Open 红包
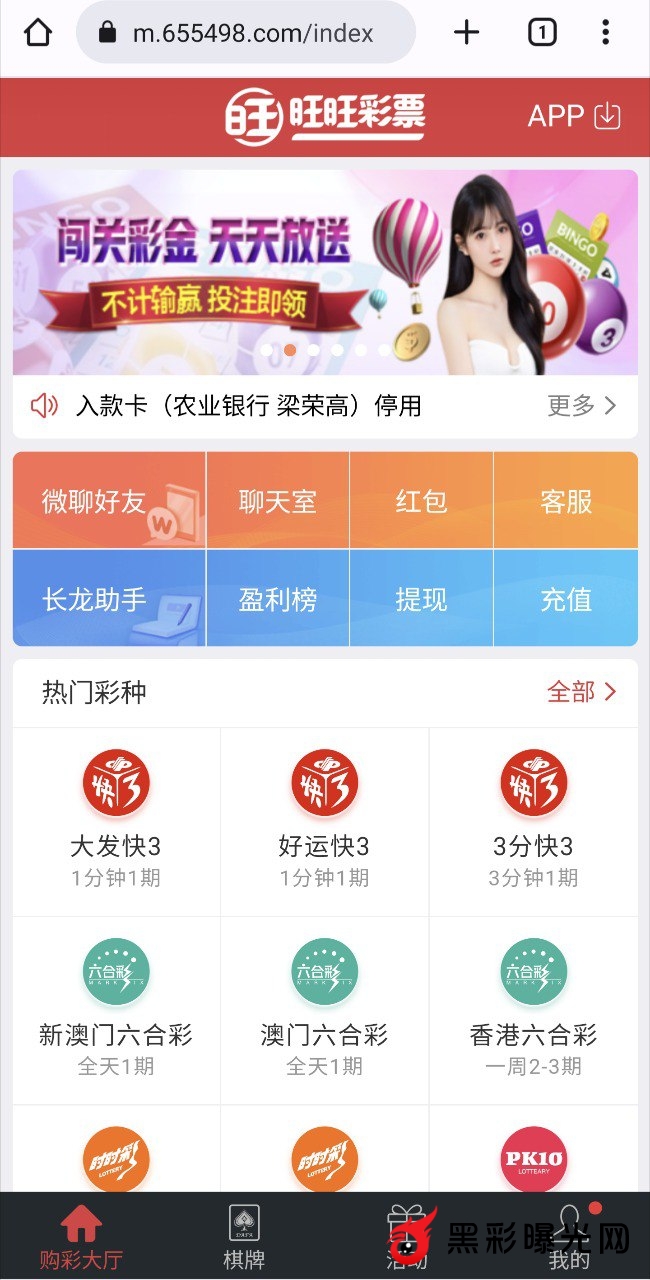 pyautogui.click(x=421, y=501)
